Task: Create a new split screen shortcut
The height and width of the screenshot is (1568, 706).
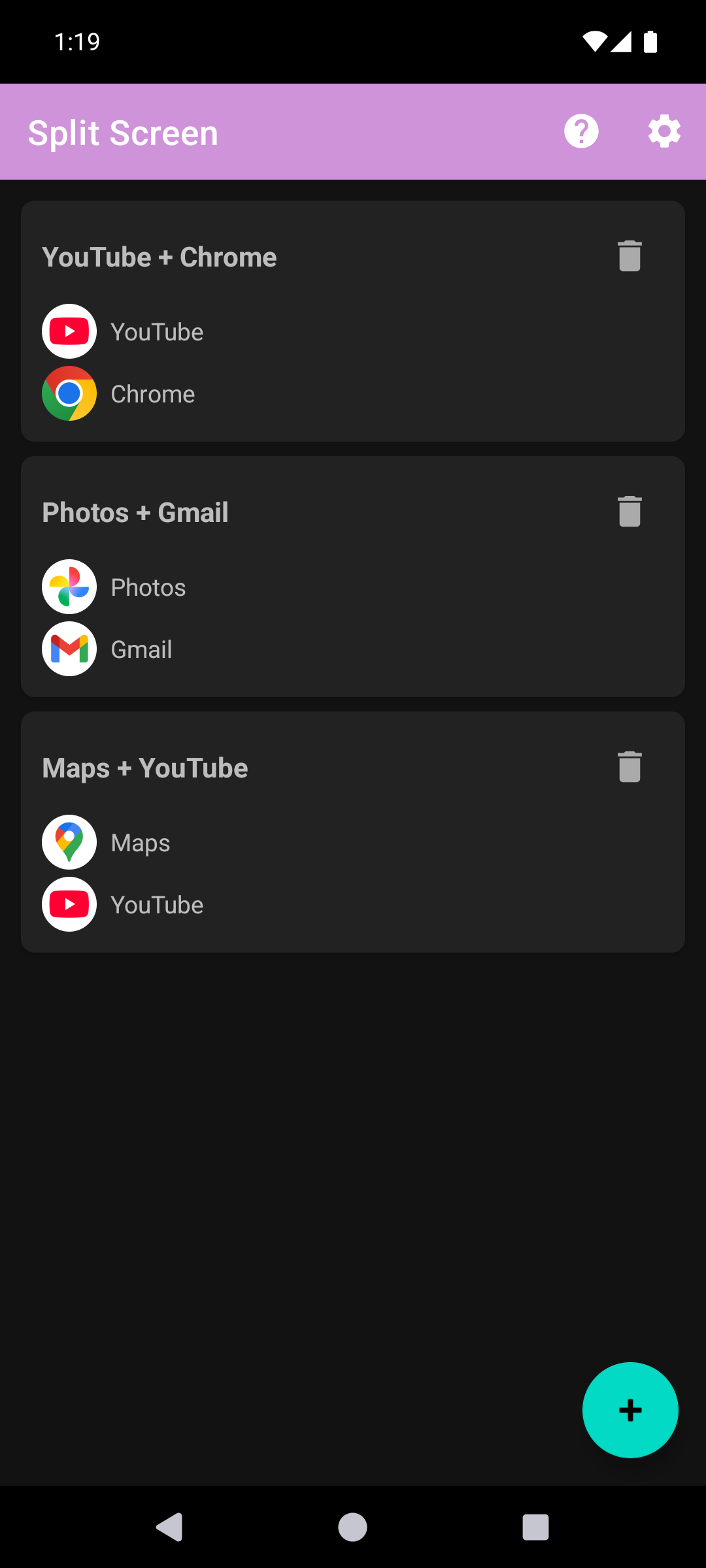Action: coord(630,1411)
